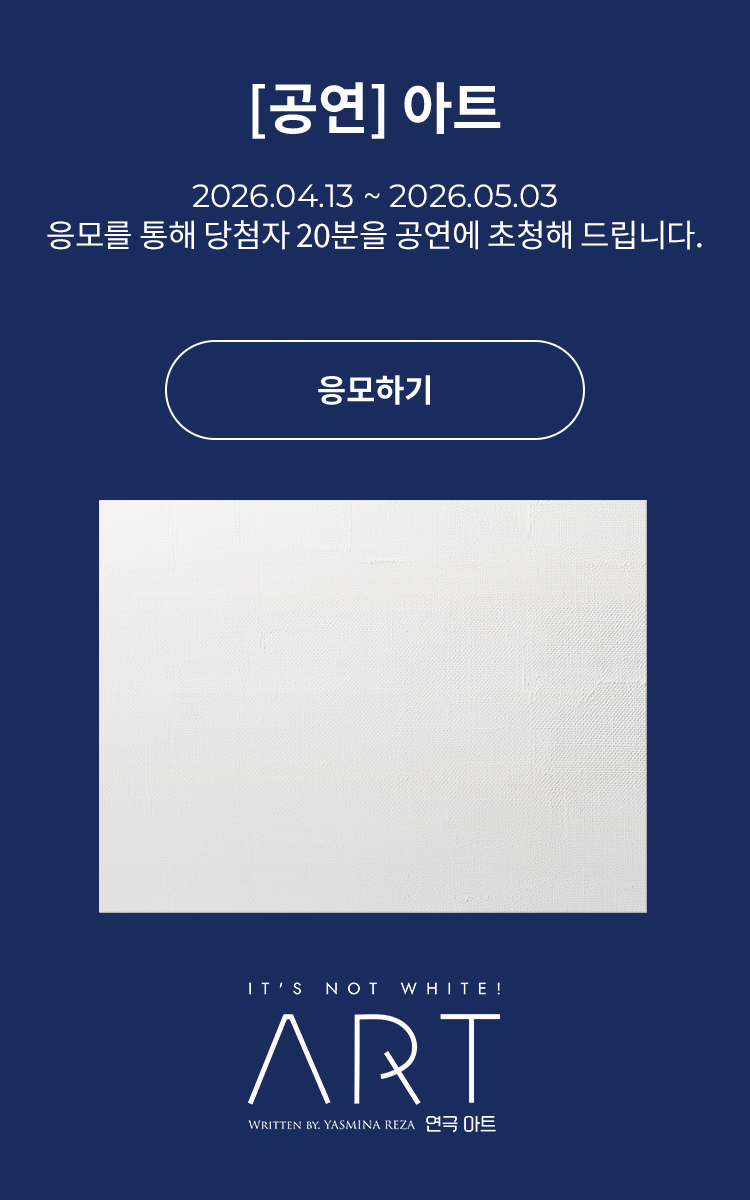
Task: Click the invitation description about 당첨자 20분
Action: (x=375, y=234)
